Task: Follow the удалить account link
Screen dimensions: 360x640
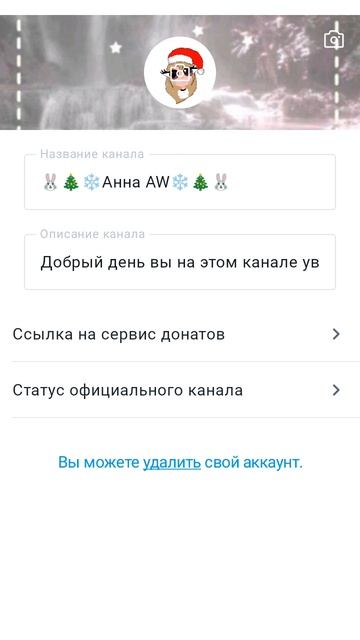Action: click(x=171, y=463)
